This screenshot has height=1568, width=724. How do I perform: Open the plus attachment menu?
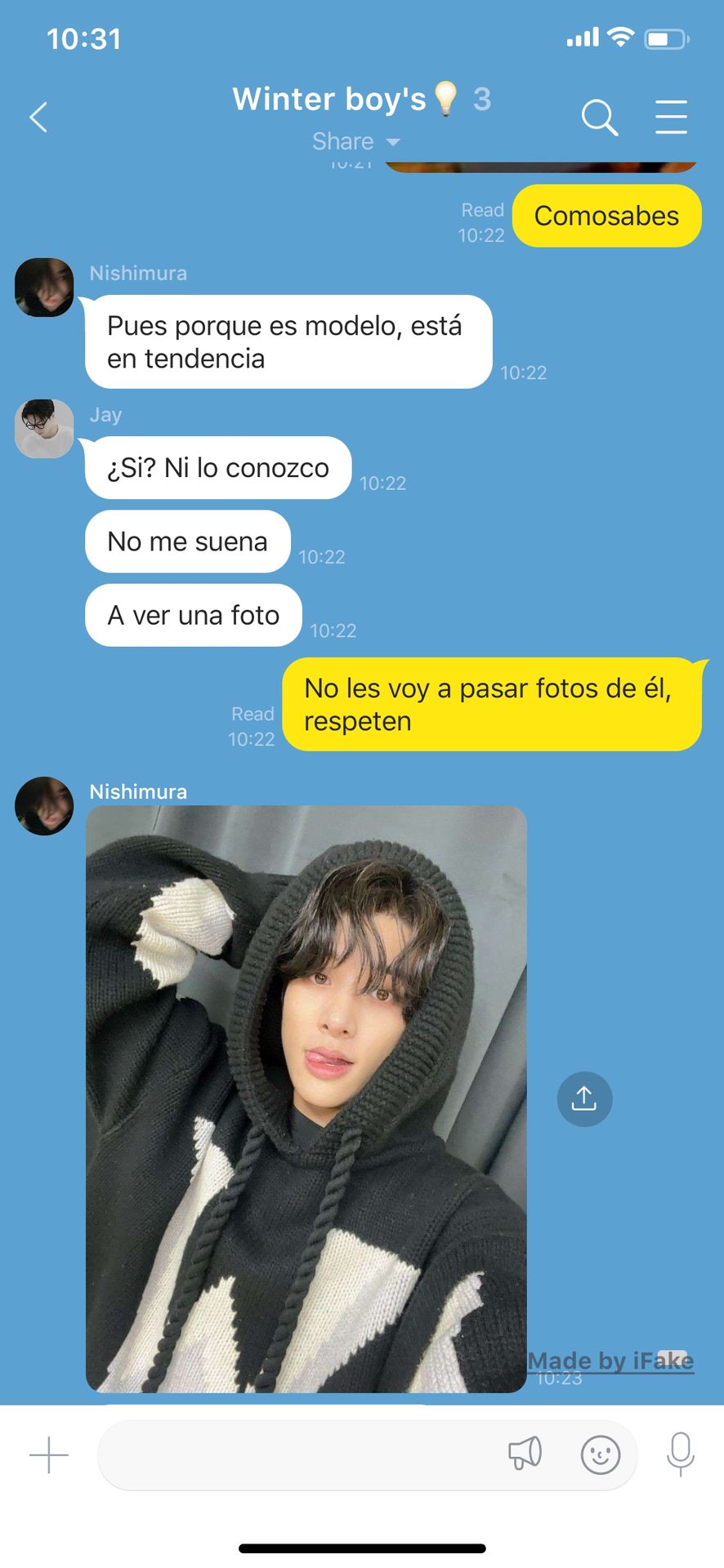pos(49,1454)
